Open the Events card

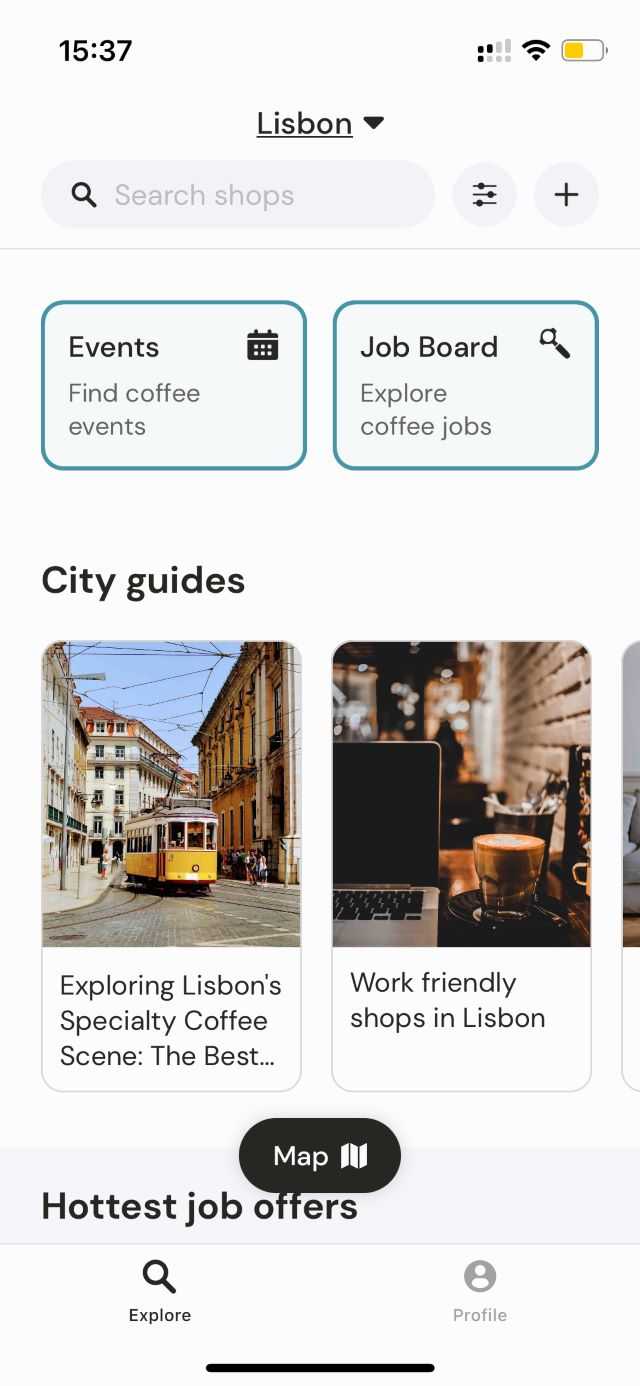(173, 385)
